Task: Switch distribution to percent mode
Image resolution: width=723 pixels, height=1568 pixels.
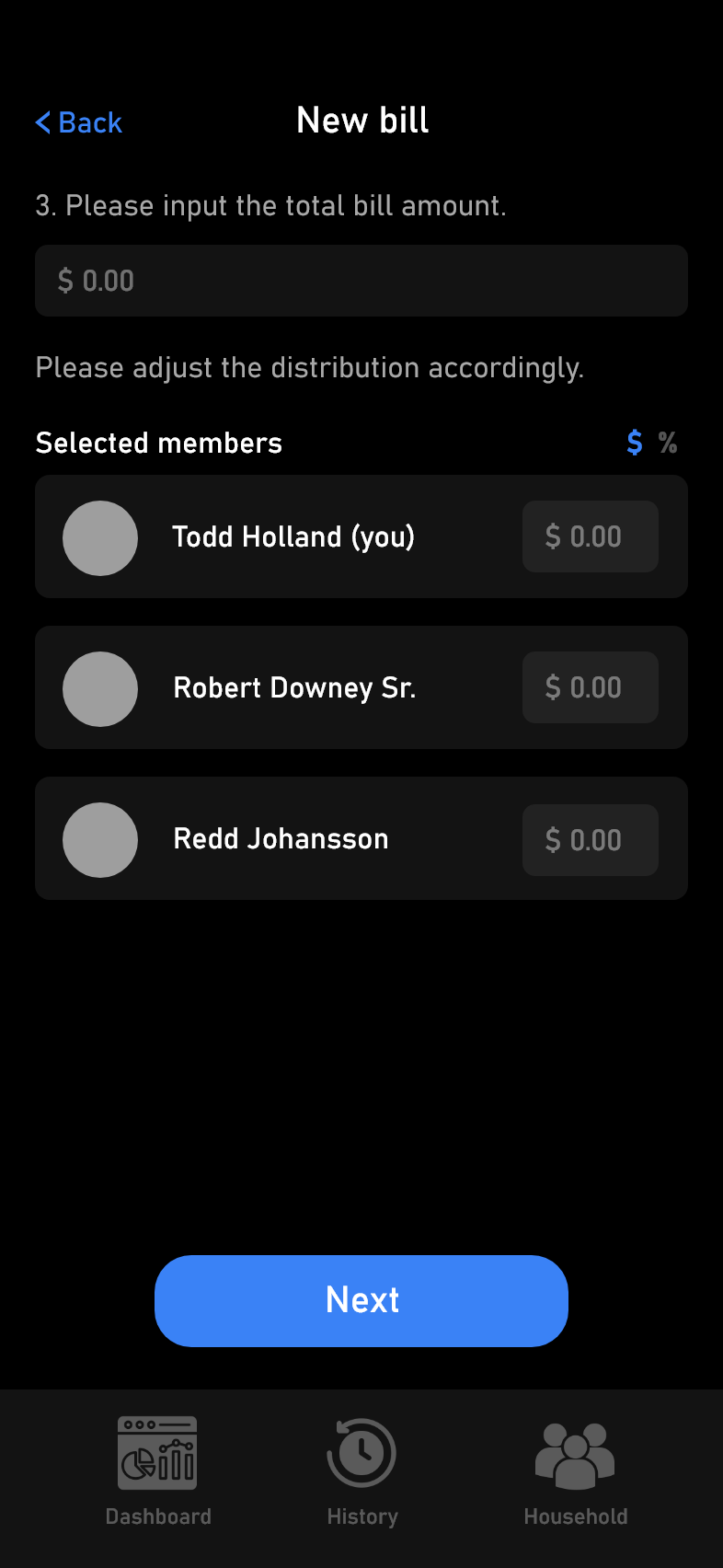Action: [x=668, y=443]
